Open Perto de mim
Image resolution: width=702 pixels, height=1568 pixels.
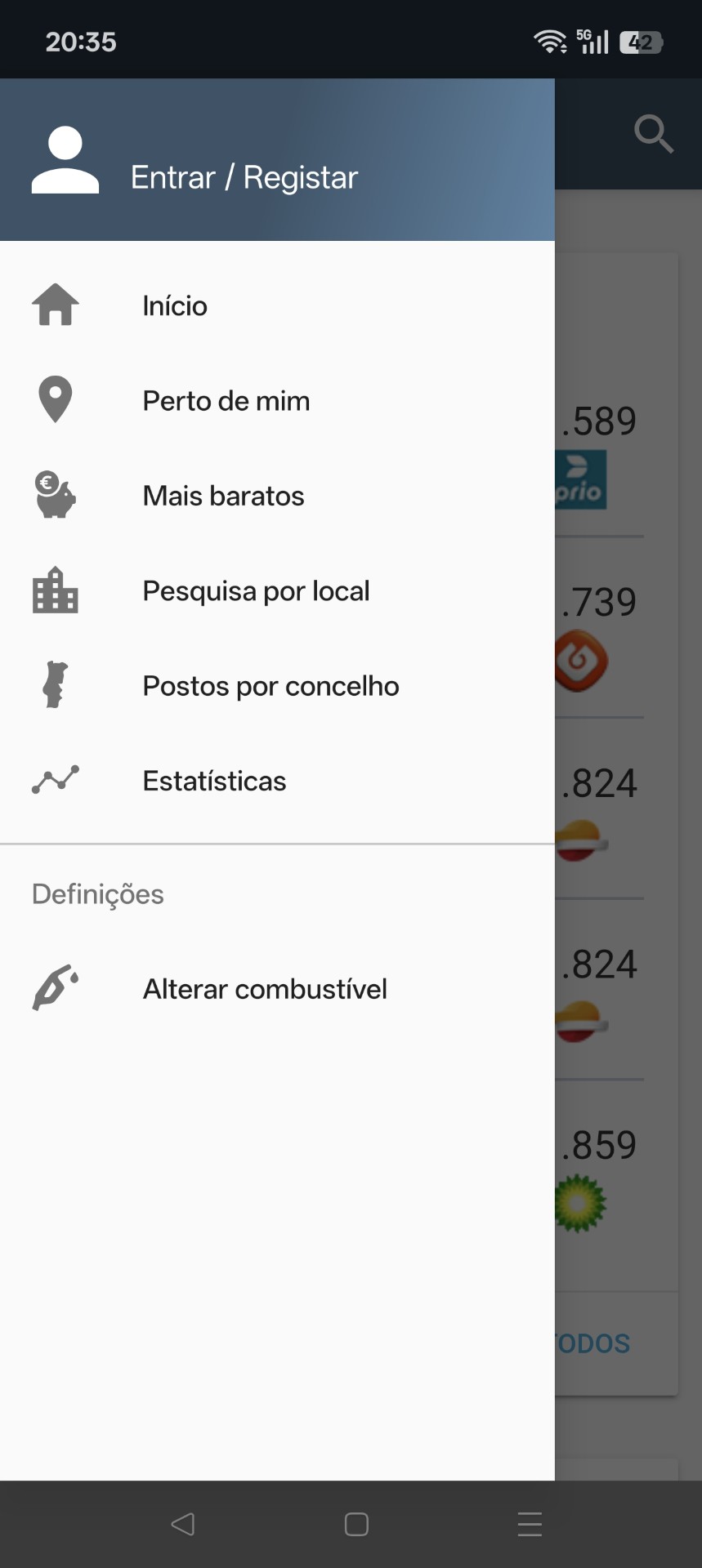[226, 401]
